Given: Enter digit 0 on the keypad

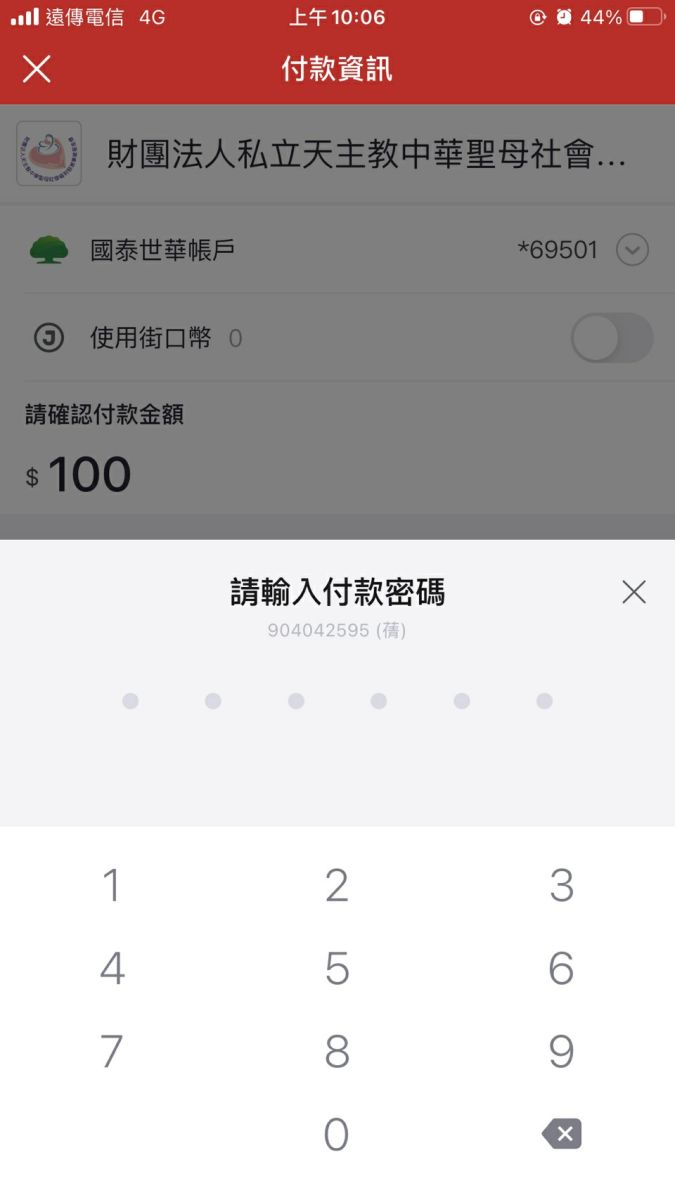Looking at the screenshot, I should tap(337, 1134).
